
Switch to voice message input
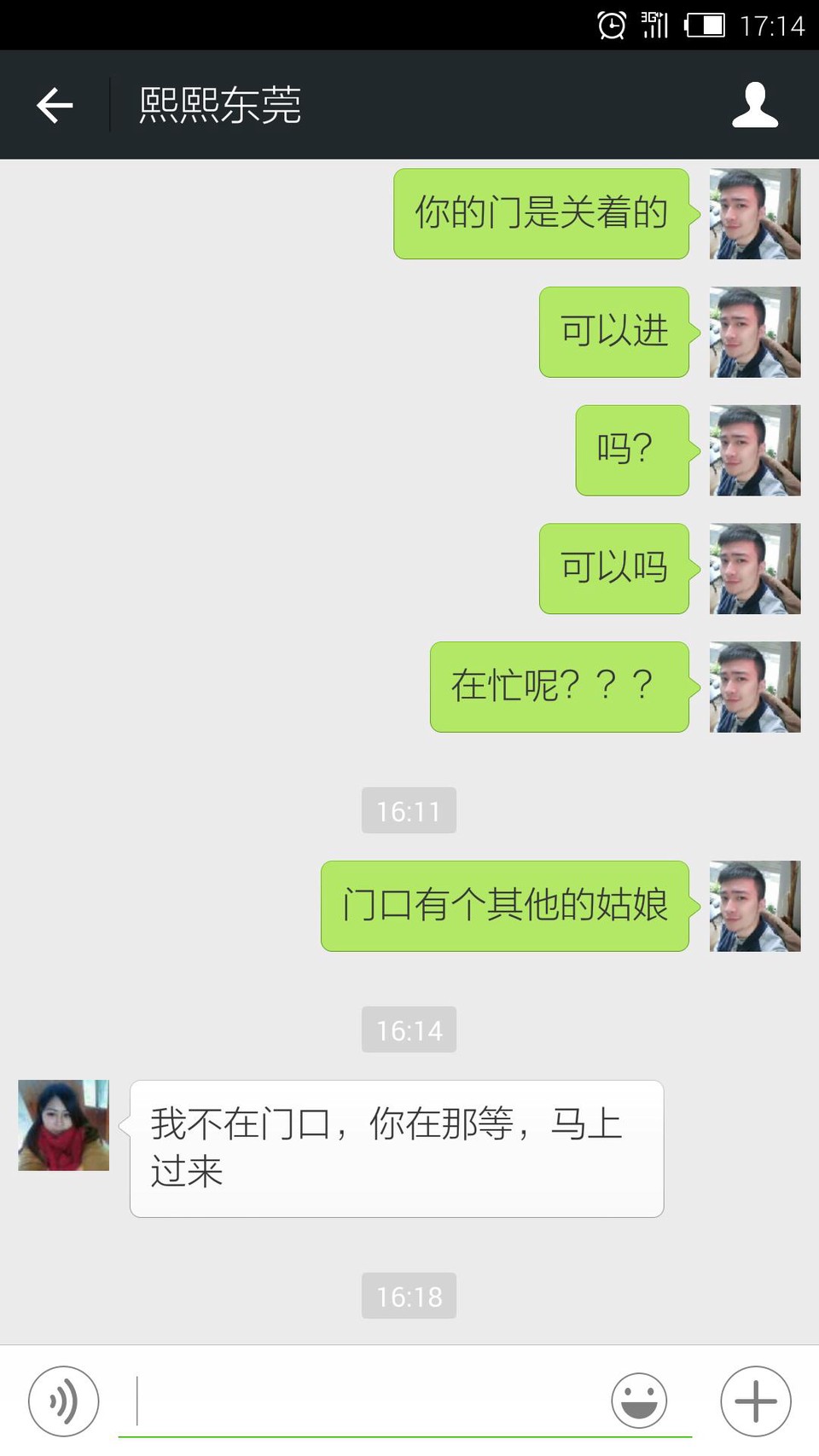click(x=64, y=1401)
